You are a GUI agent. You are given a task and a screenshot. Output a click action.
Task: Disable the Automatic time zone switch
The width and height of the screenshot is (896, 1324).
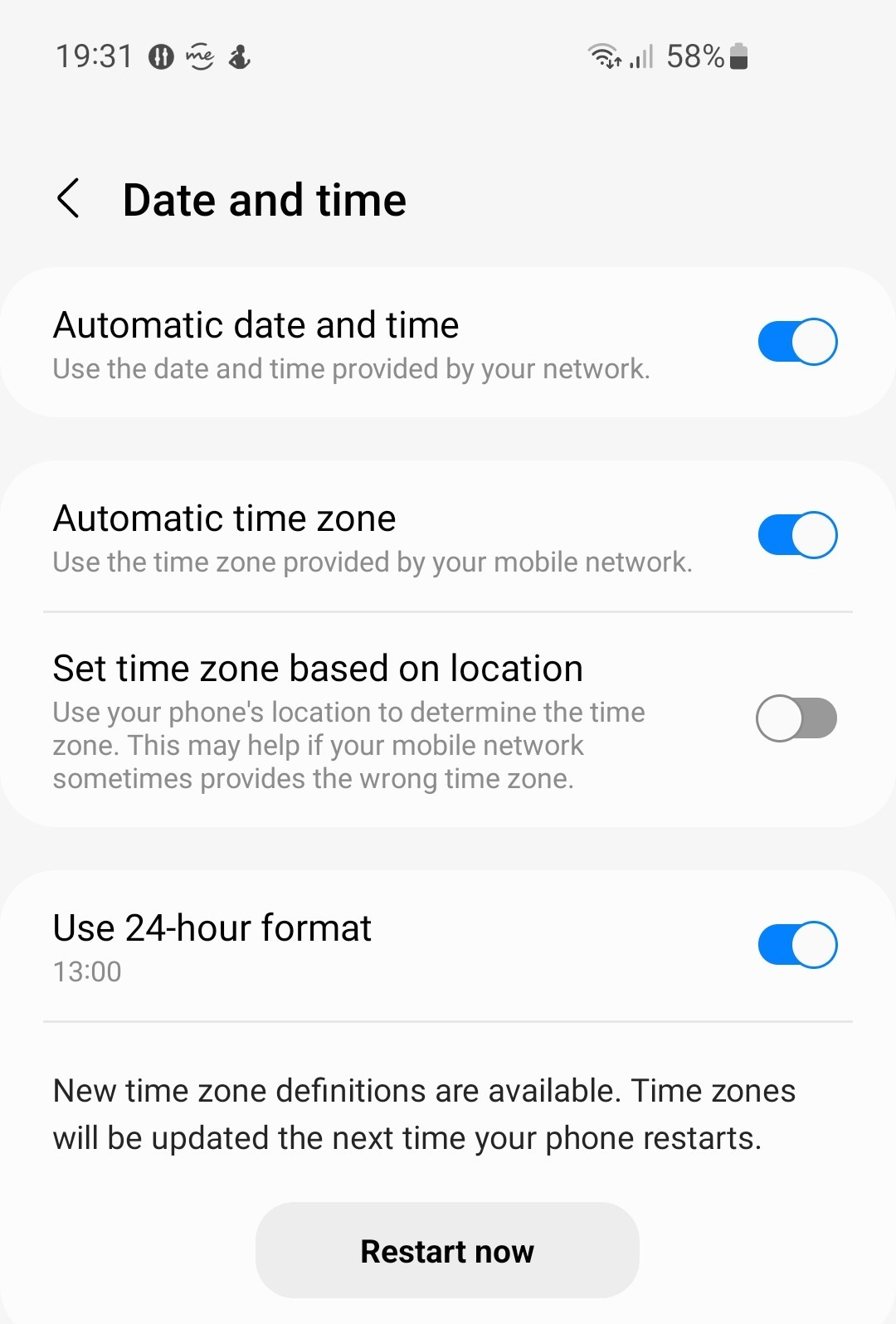click(796, 535)
